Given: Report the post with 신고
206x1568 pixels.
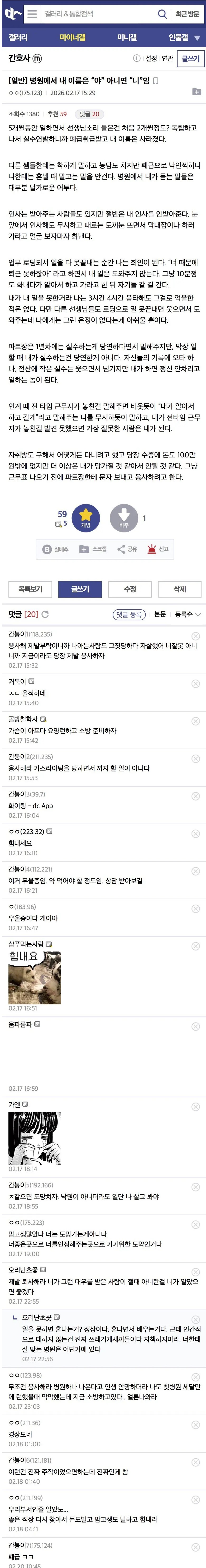Looking at the screenshot, I should pyautogui.click(x=157, y=549).
